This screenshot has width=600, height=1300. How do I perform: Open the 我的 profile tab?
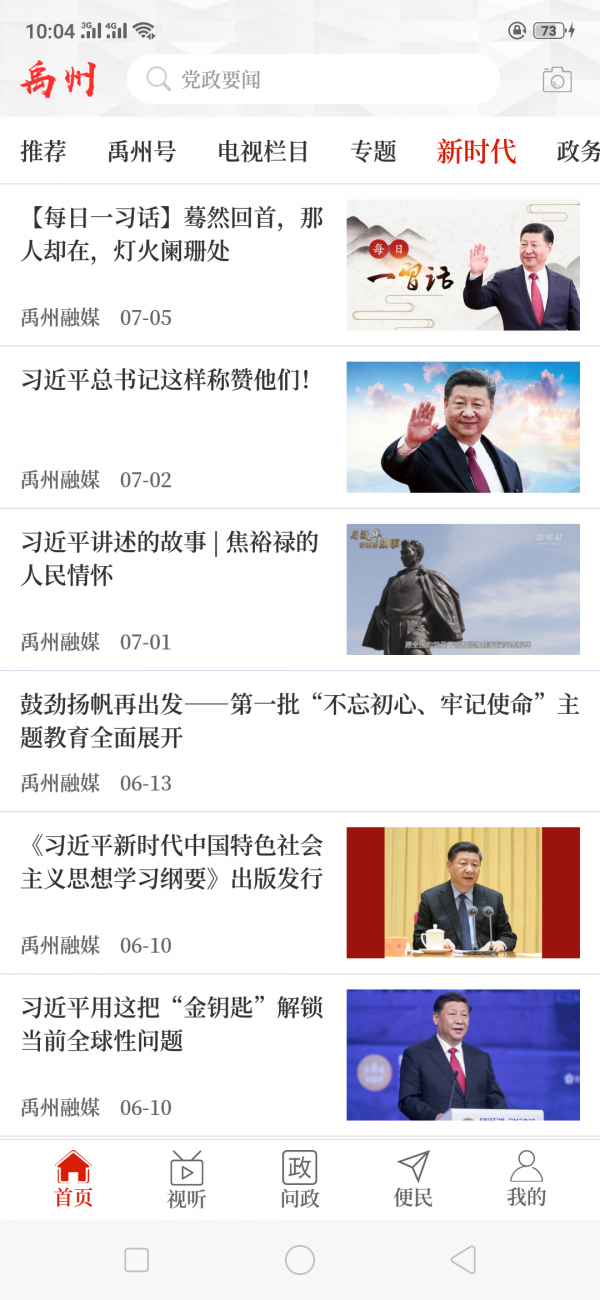click(x=526, y=1180)
